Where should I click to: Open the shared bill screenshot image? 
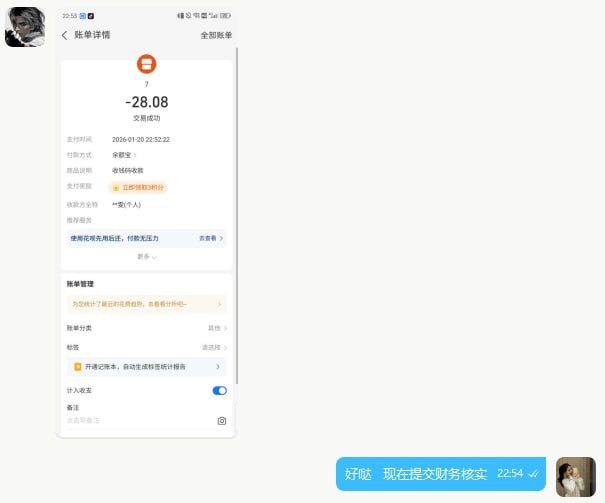(147, 222)
